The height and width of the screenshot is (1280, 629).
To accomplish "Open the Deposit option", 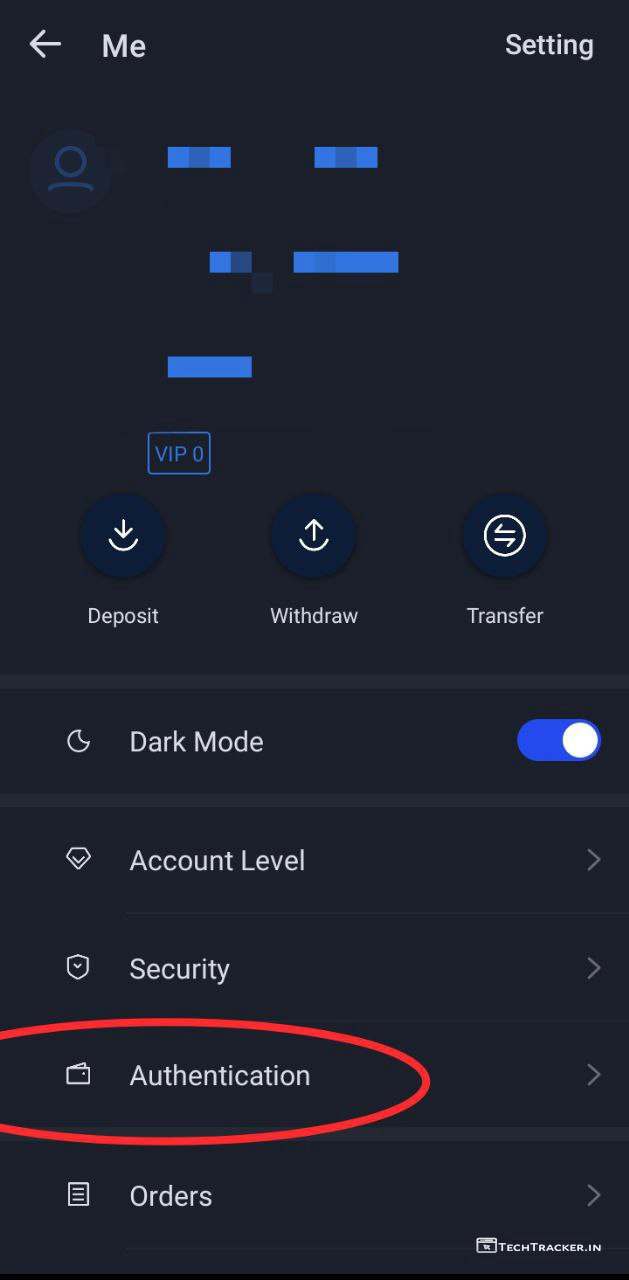I will pyautogui.click(x=123, y=537).
